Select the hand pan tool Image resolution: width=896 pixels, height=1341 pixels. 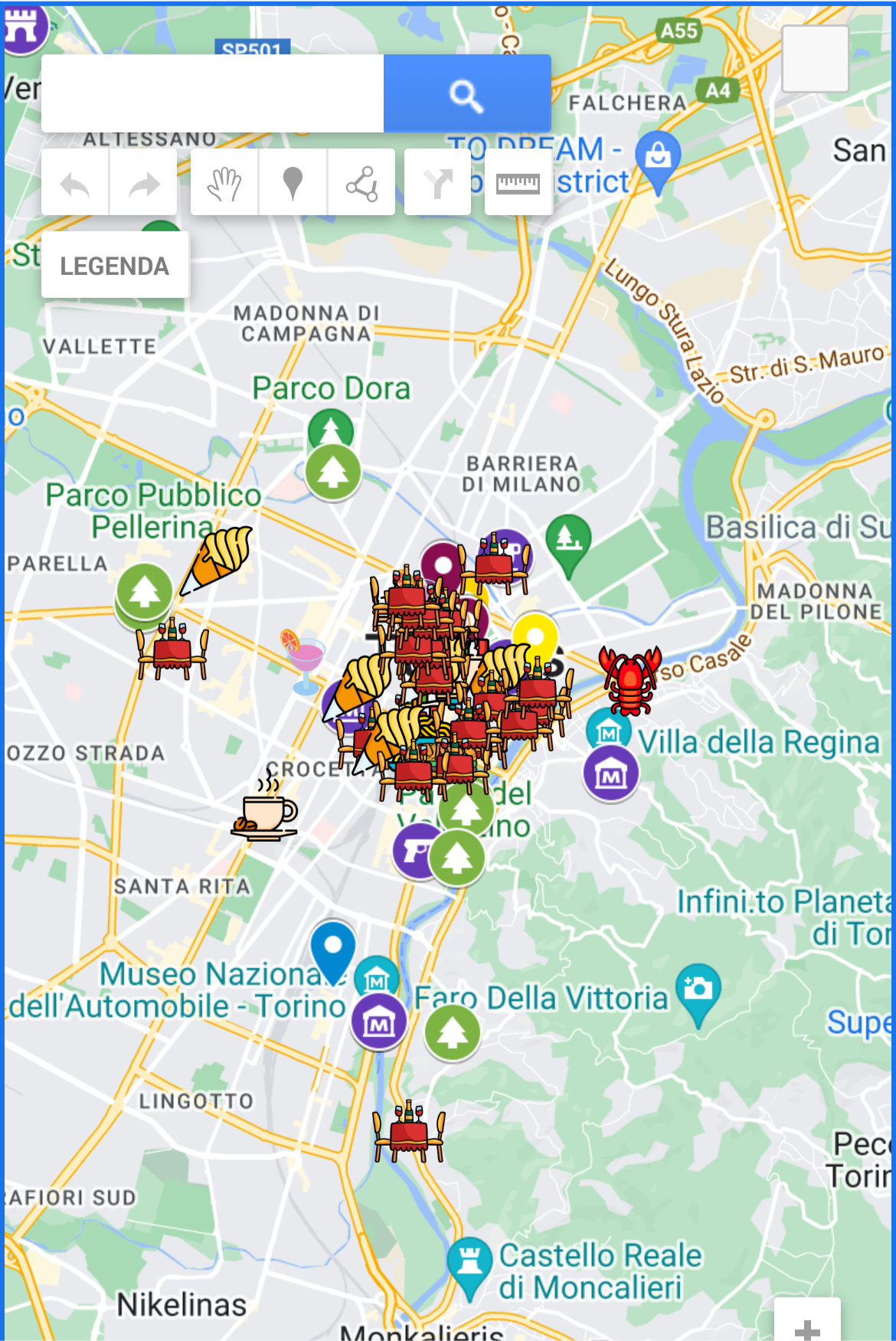coord(224,184)
